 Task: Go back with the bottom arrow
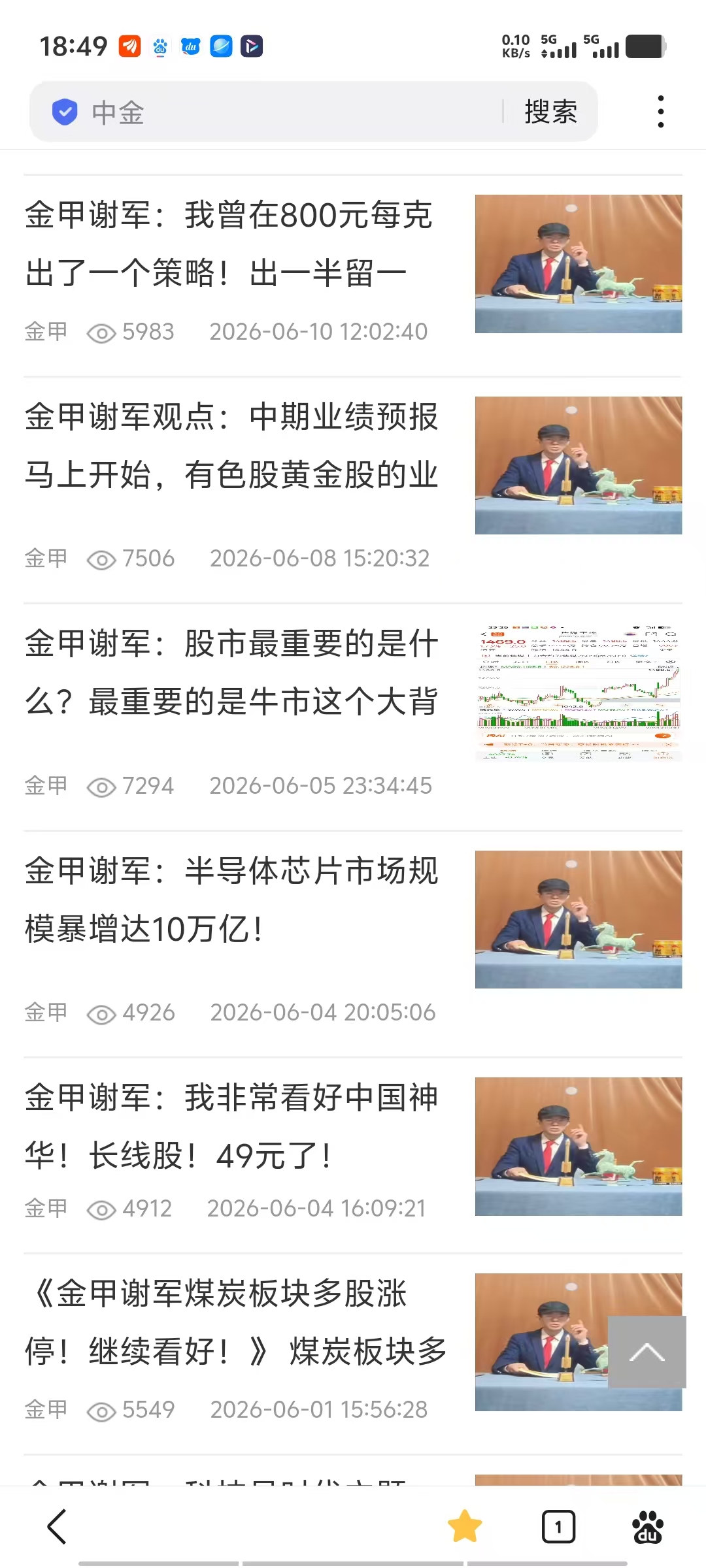[58, 1527]
